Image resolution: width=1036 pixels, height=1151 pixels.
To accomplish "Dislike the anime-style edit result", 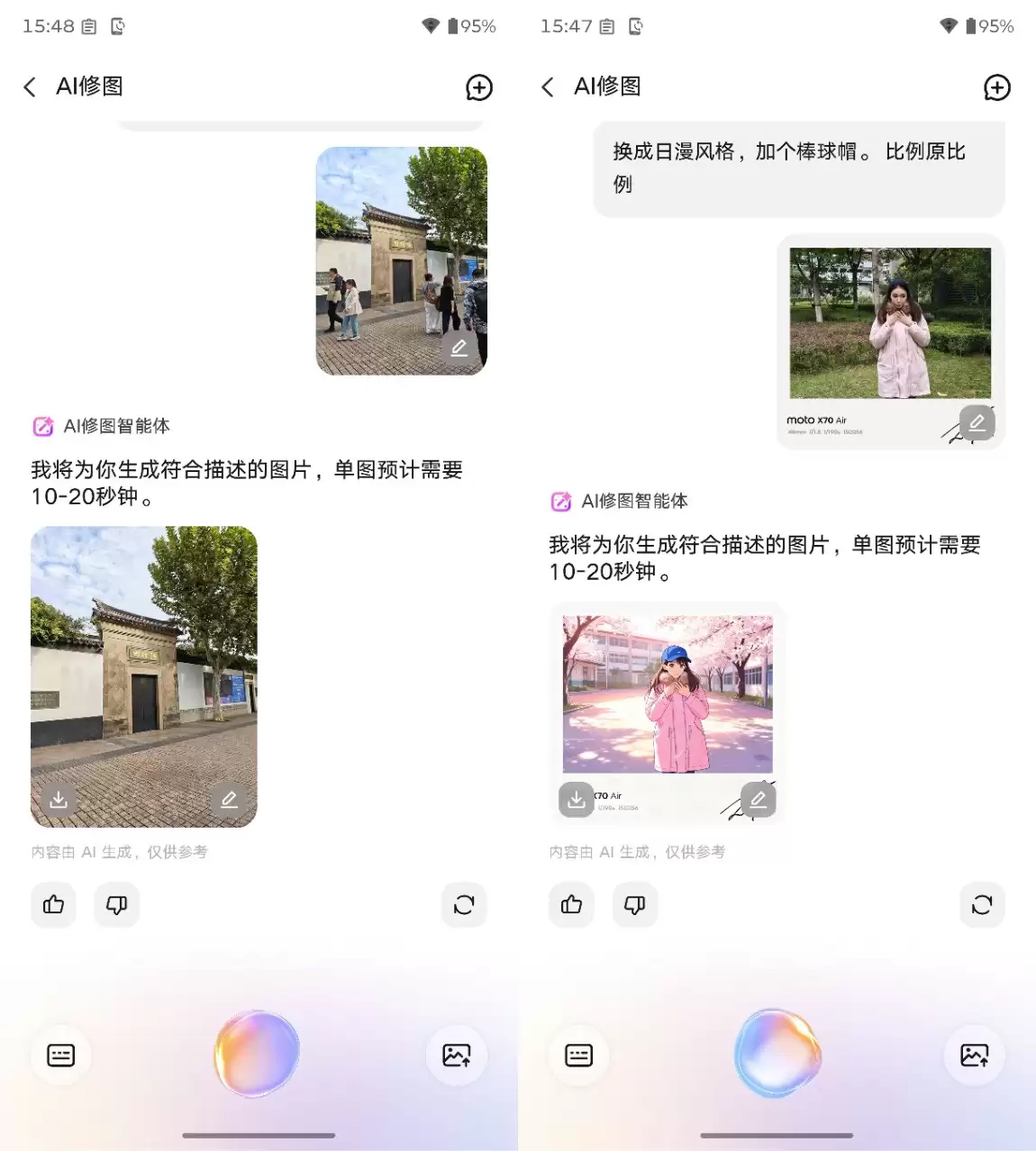I will (x=634, y=904).
